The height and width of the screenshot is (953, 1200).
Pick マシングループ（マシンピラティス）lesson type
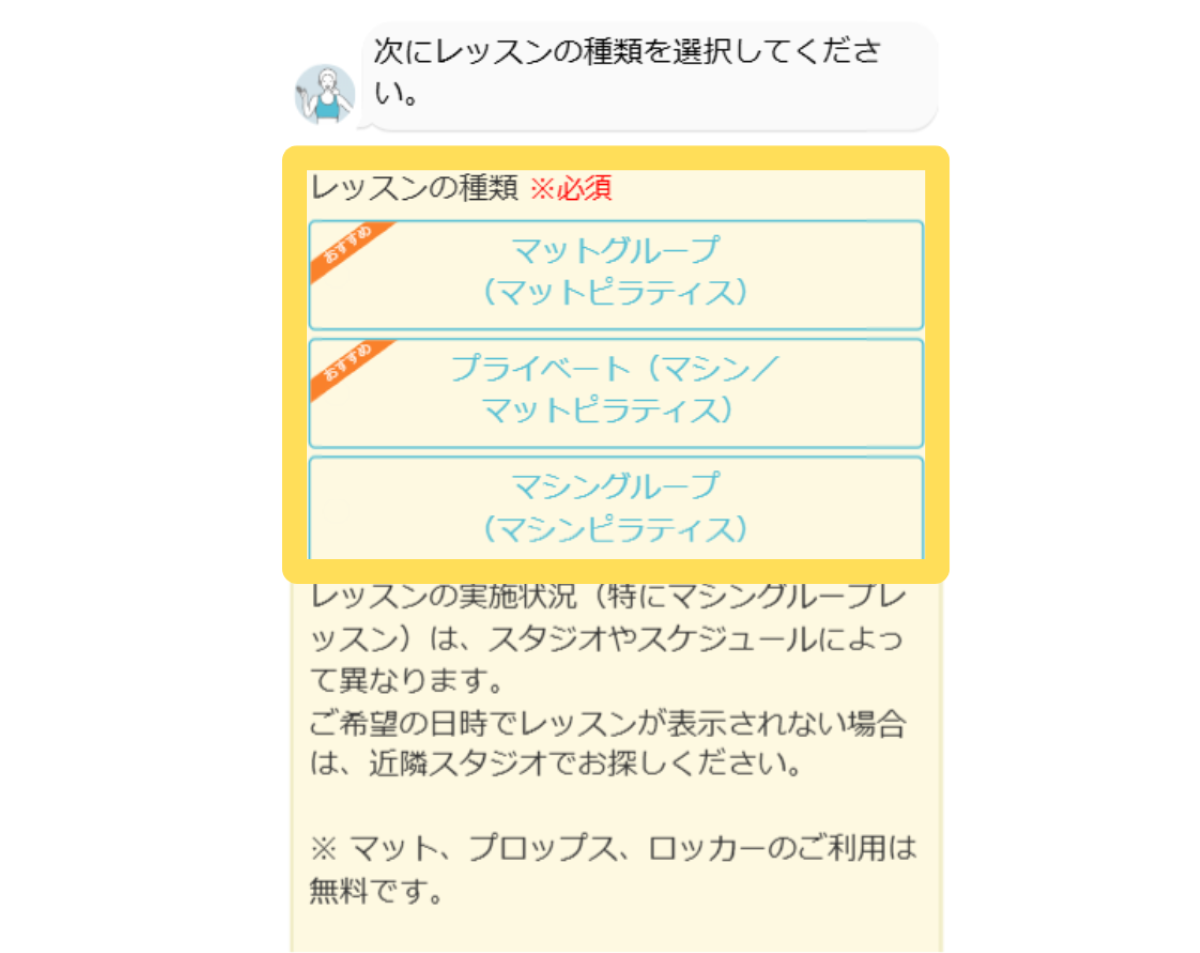[615, 507]
